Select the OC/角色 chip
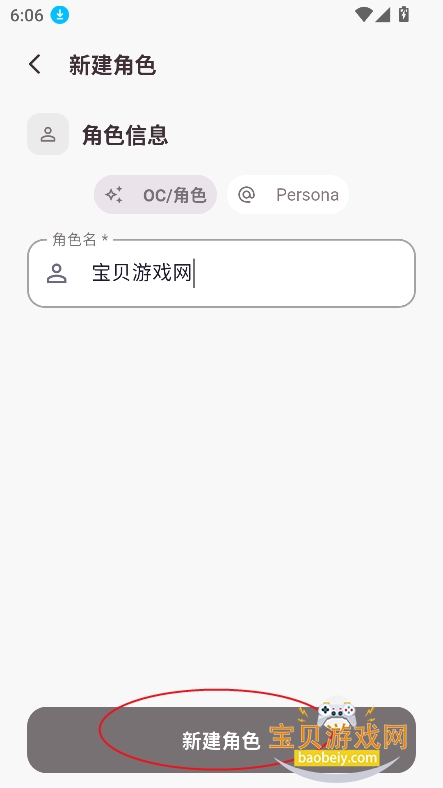The width and height of the screenshot is (443, 788). (x=155, y=194)
